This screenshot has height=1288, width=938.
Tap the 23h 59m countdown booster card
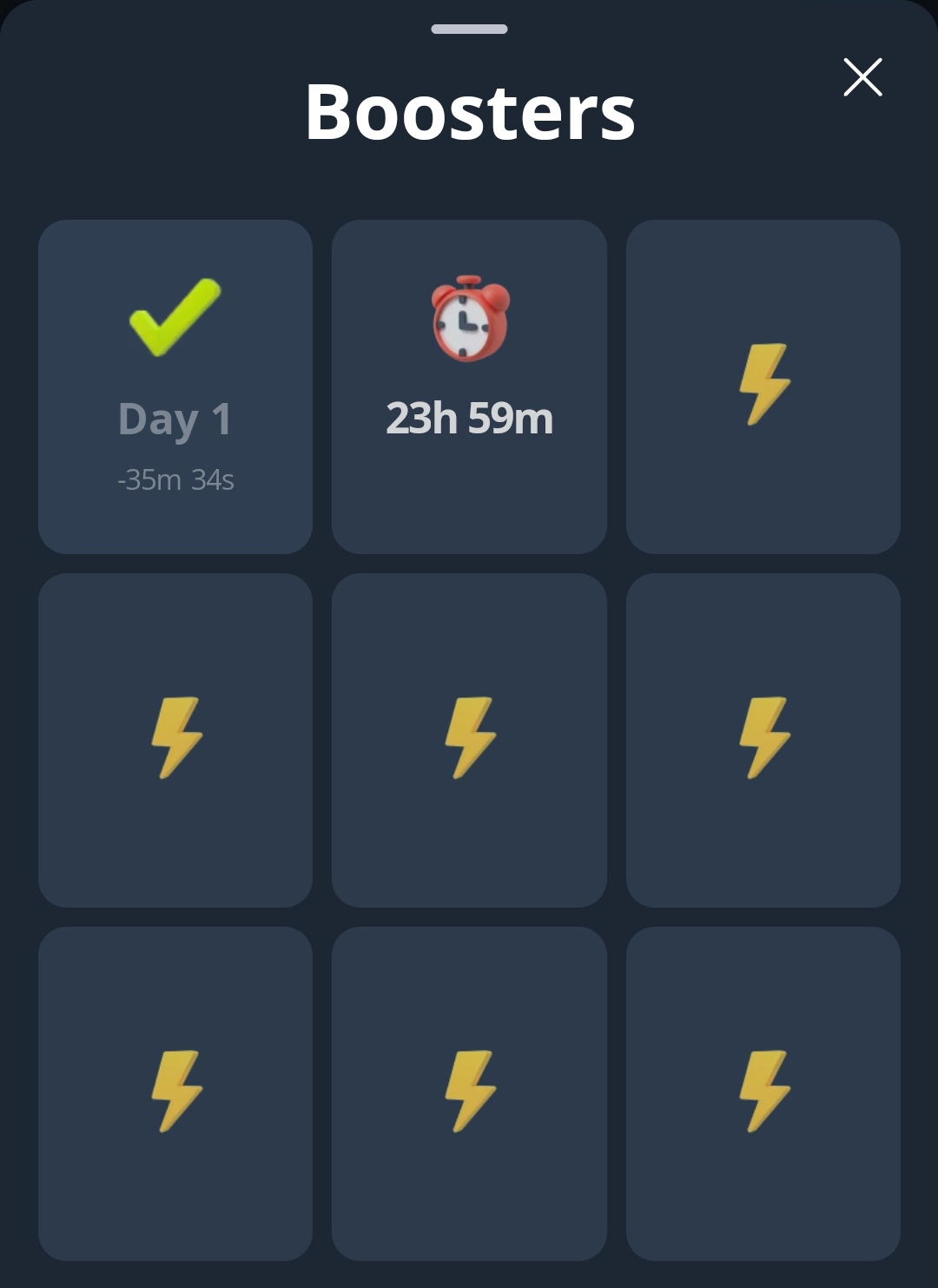pyautogui.click(x=469, y=386)
